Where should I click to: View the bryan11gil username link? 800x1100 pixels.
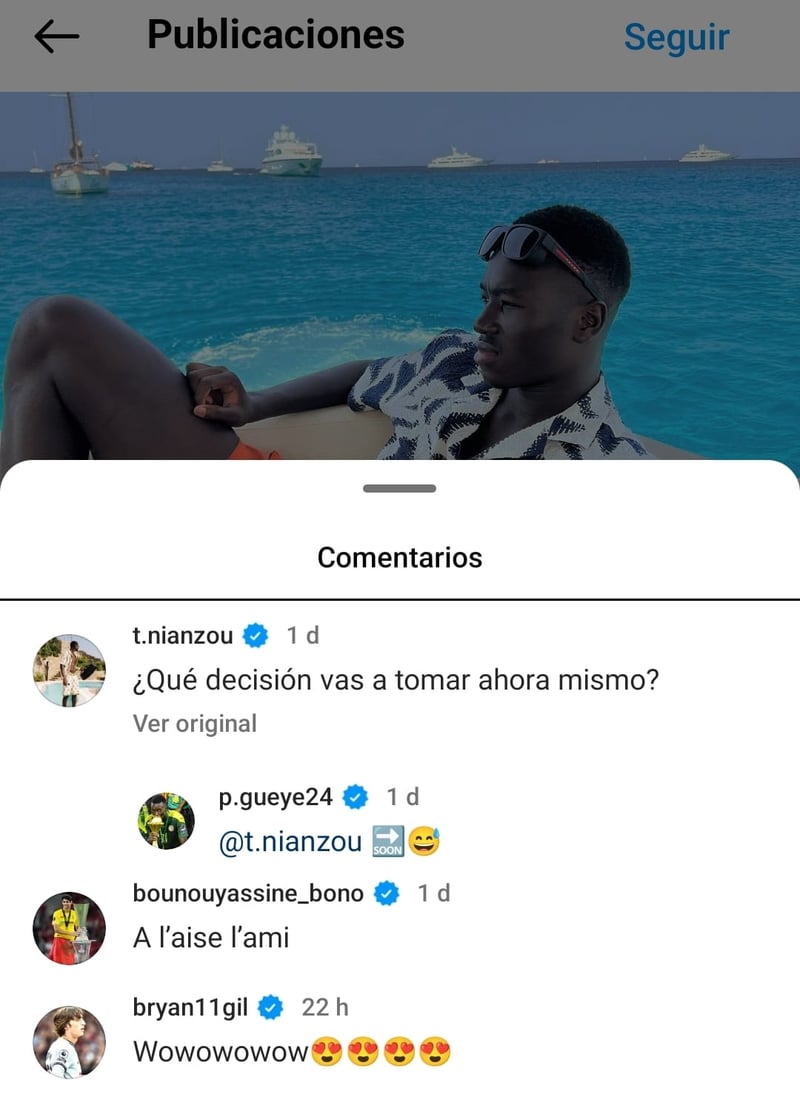click(x=190, y=1007)
